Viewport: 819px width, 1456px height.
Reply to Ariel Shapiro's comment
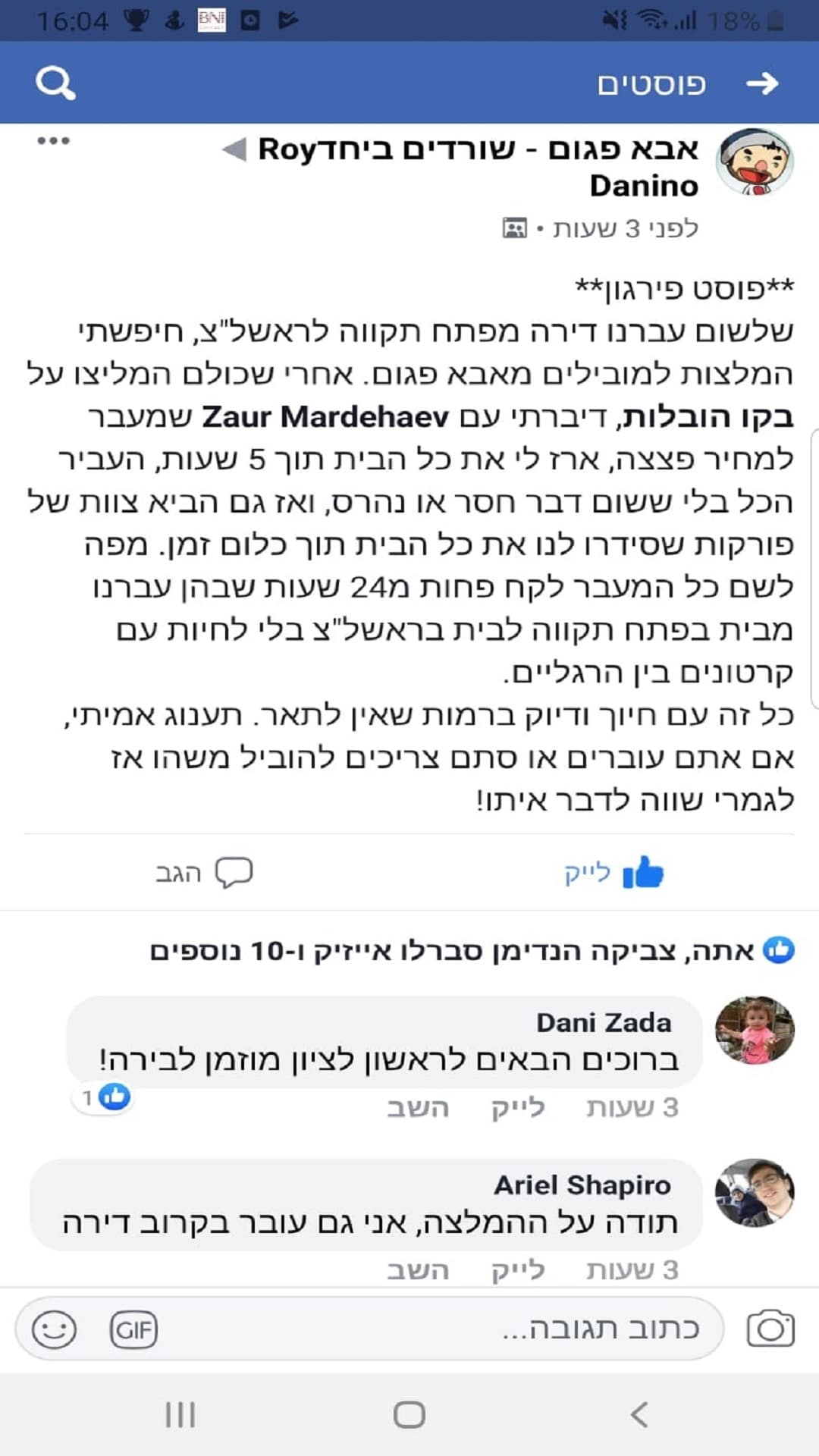[418, 1270]
